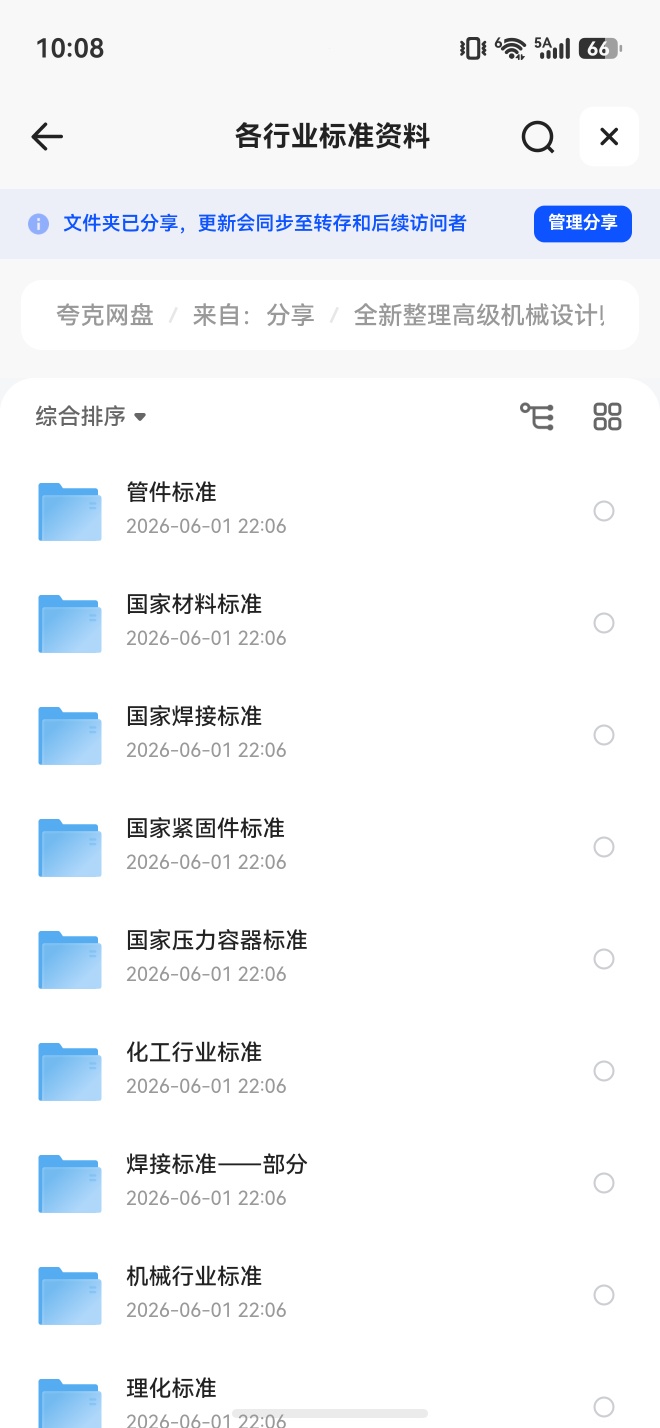Open the 化工行业标准 folder

330,1070
